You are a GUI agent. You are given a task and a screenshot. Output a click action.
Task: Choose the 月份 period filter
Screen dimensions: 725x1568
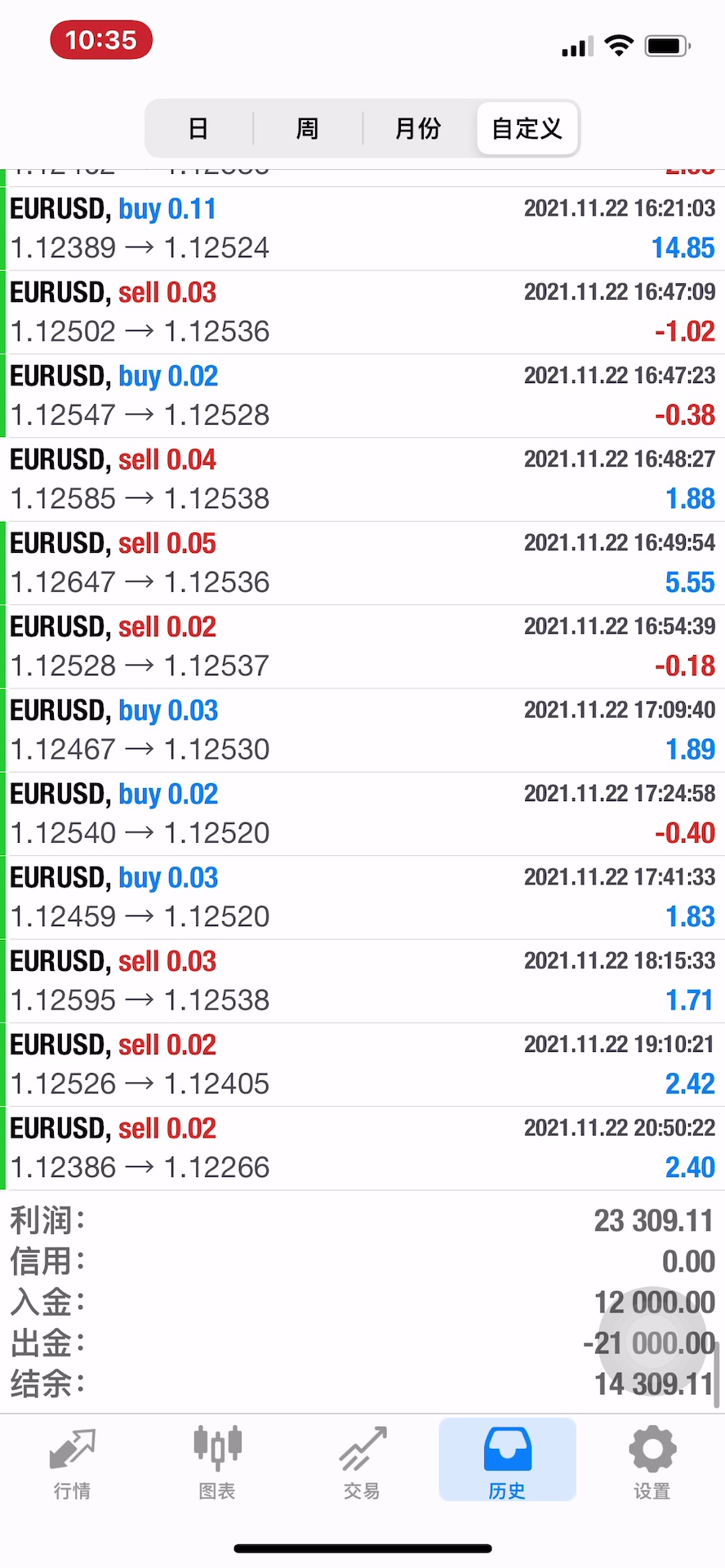(417, 128)
